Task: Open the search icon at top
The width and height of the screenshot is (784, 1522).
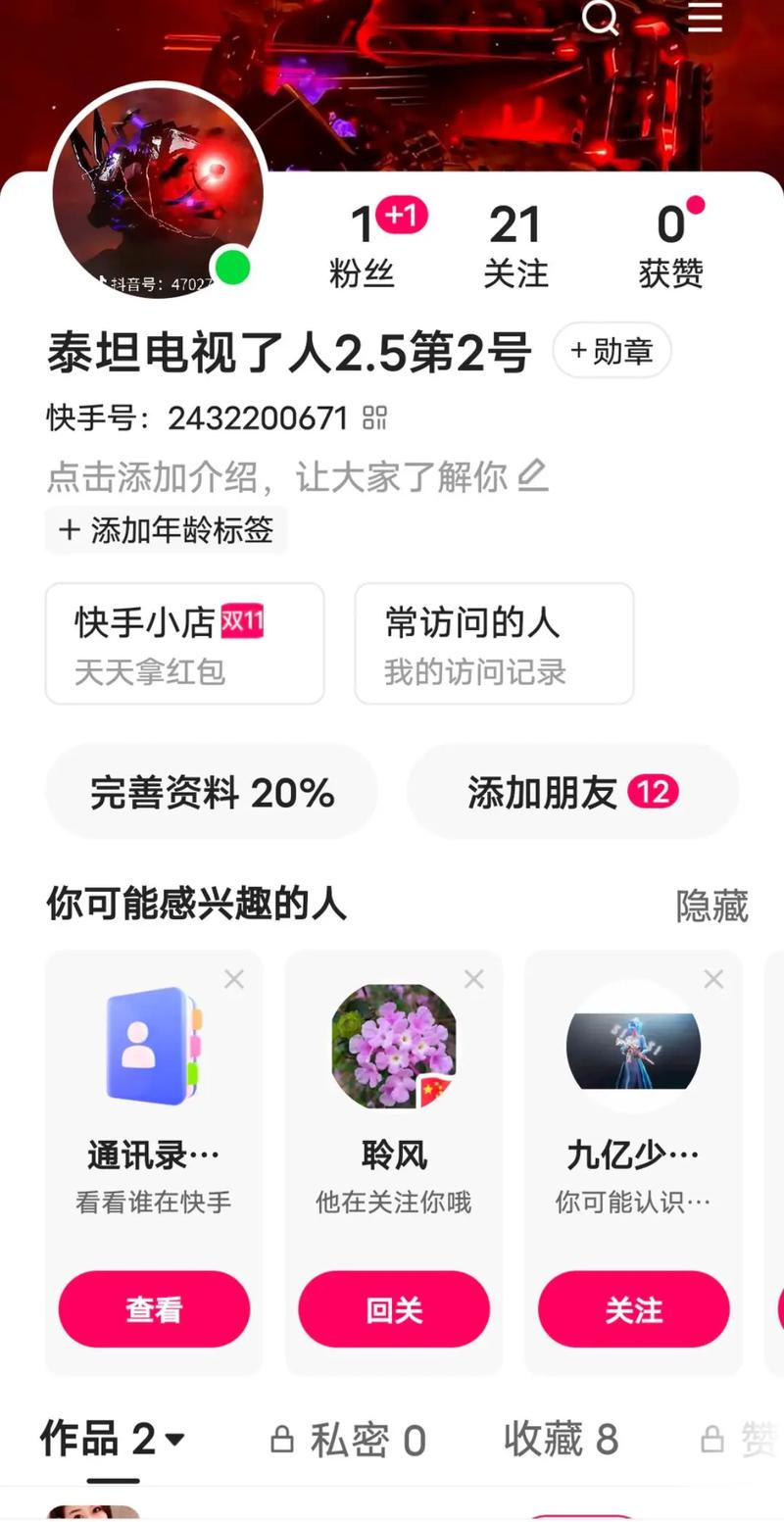Action: tap(601, 19)
